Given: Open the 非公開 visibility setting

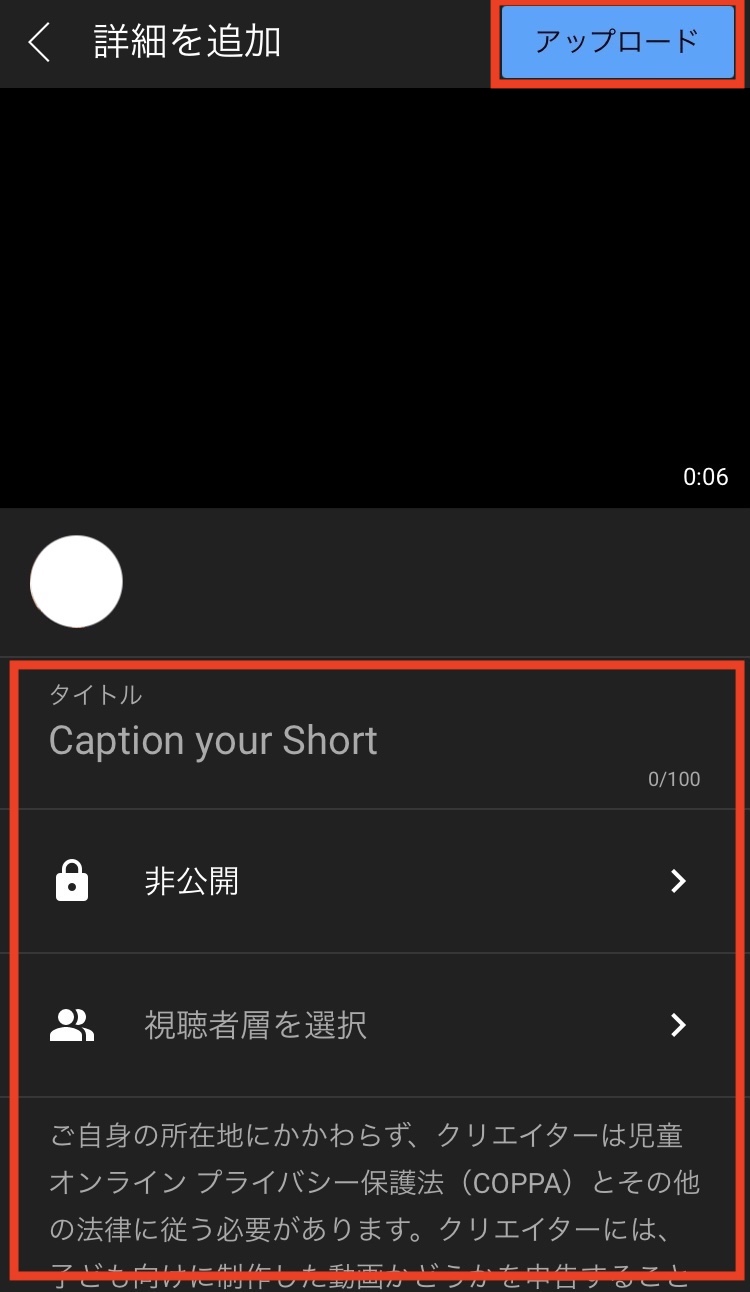Looking at the screenshot, I should pos(375,881).
